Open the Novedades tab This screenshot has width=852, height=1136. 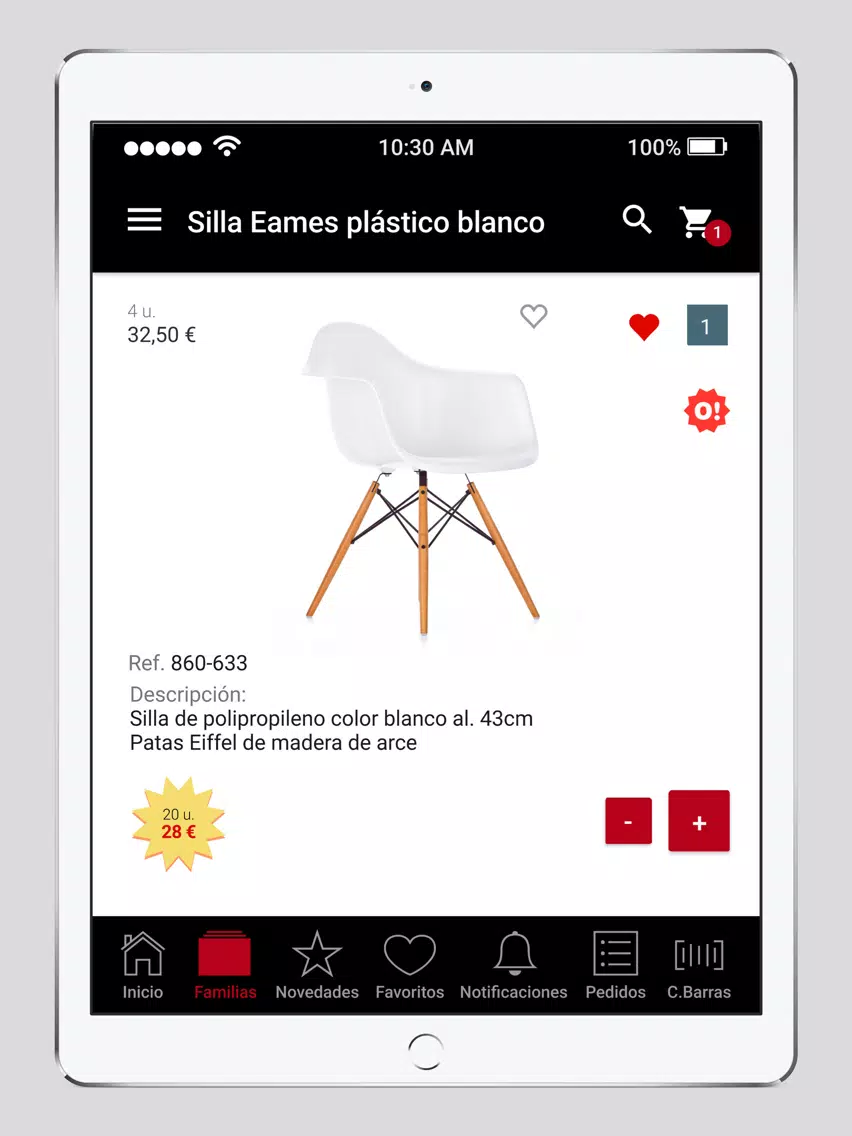click(x=317, y=966)
